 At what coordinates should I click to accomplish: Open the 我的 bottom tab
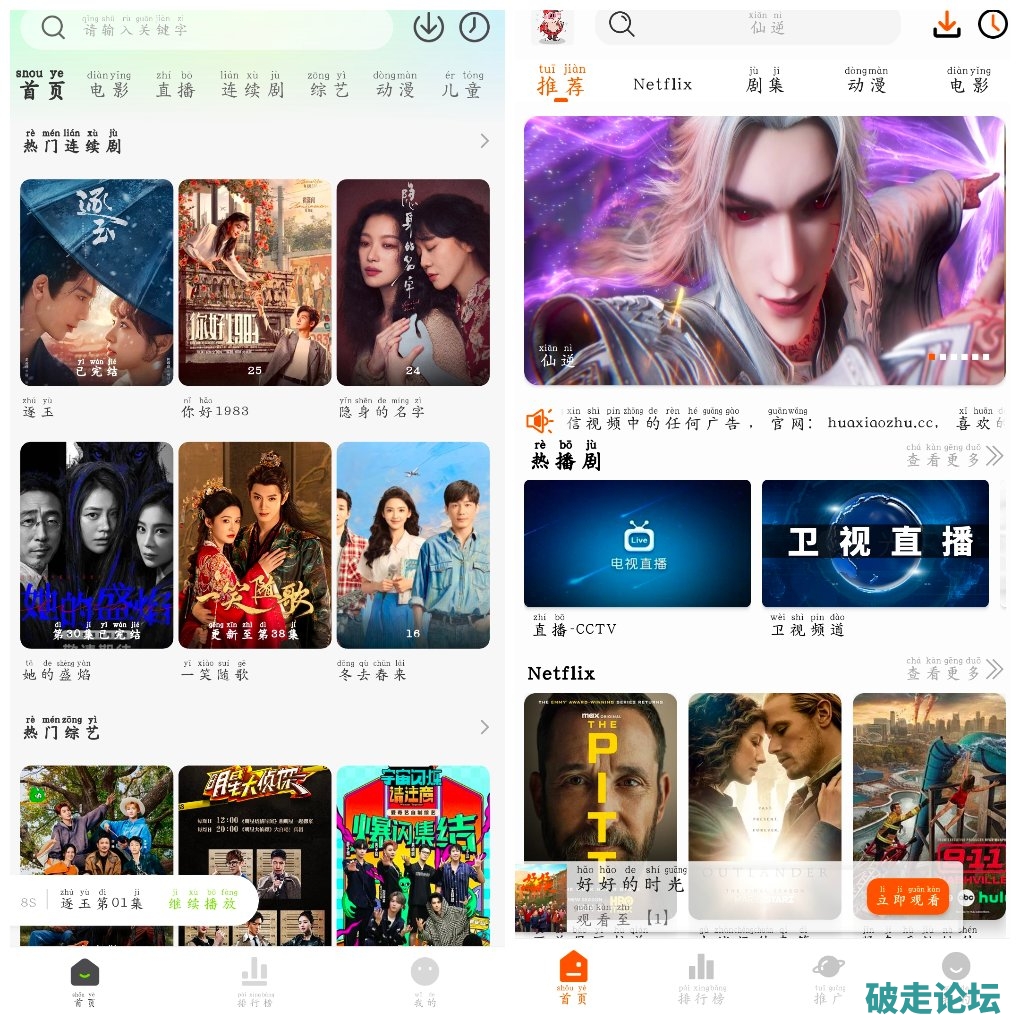425,980
